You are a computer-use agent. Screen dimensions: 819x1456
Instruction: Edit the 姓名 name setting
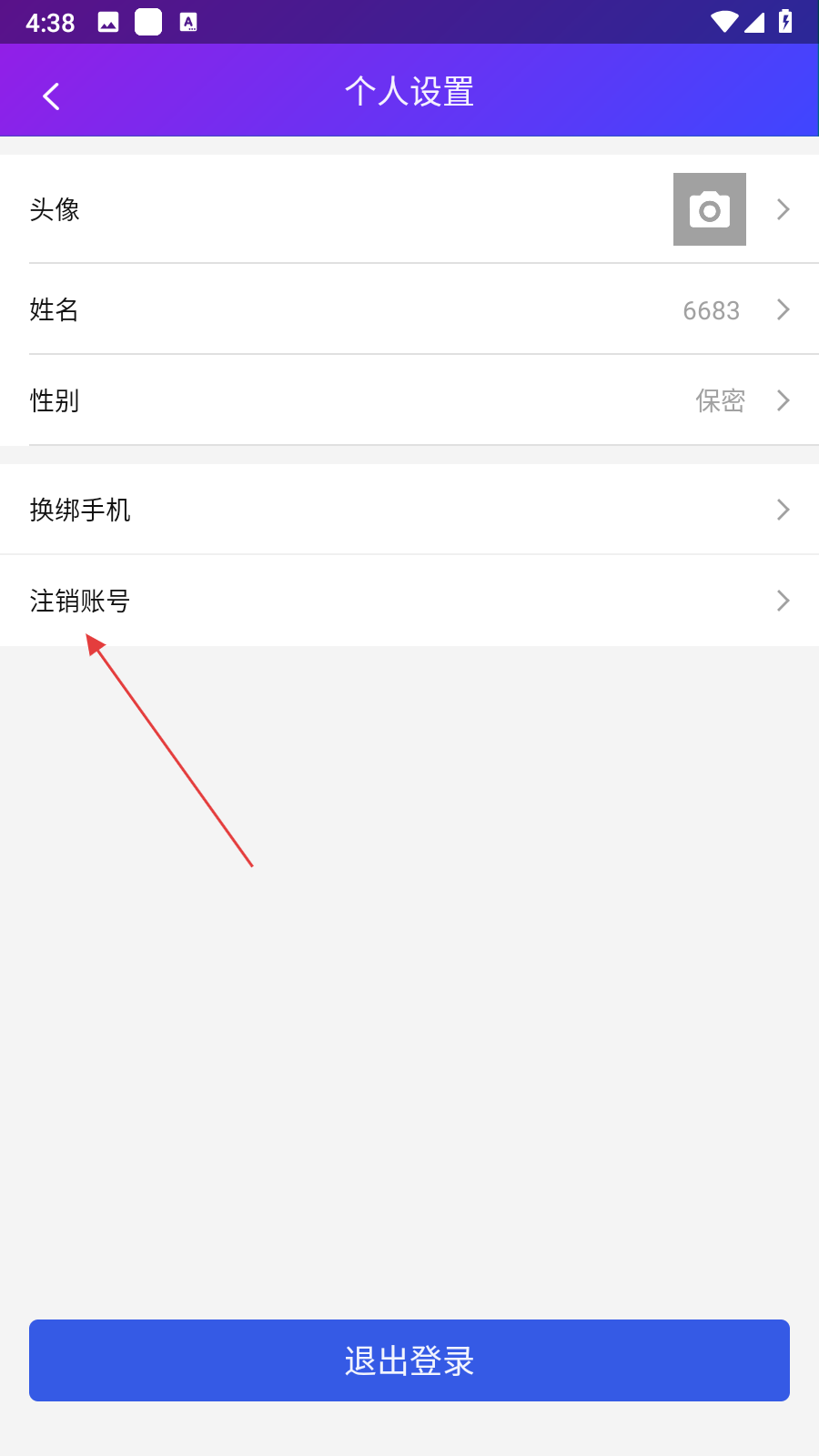[x=409, y=309]
